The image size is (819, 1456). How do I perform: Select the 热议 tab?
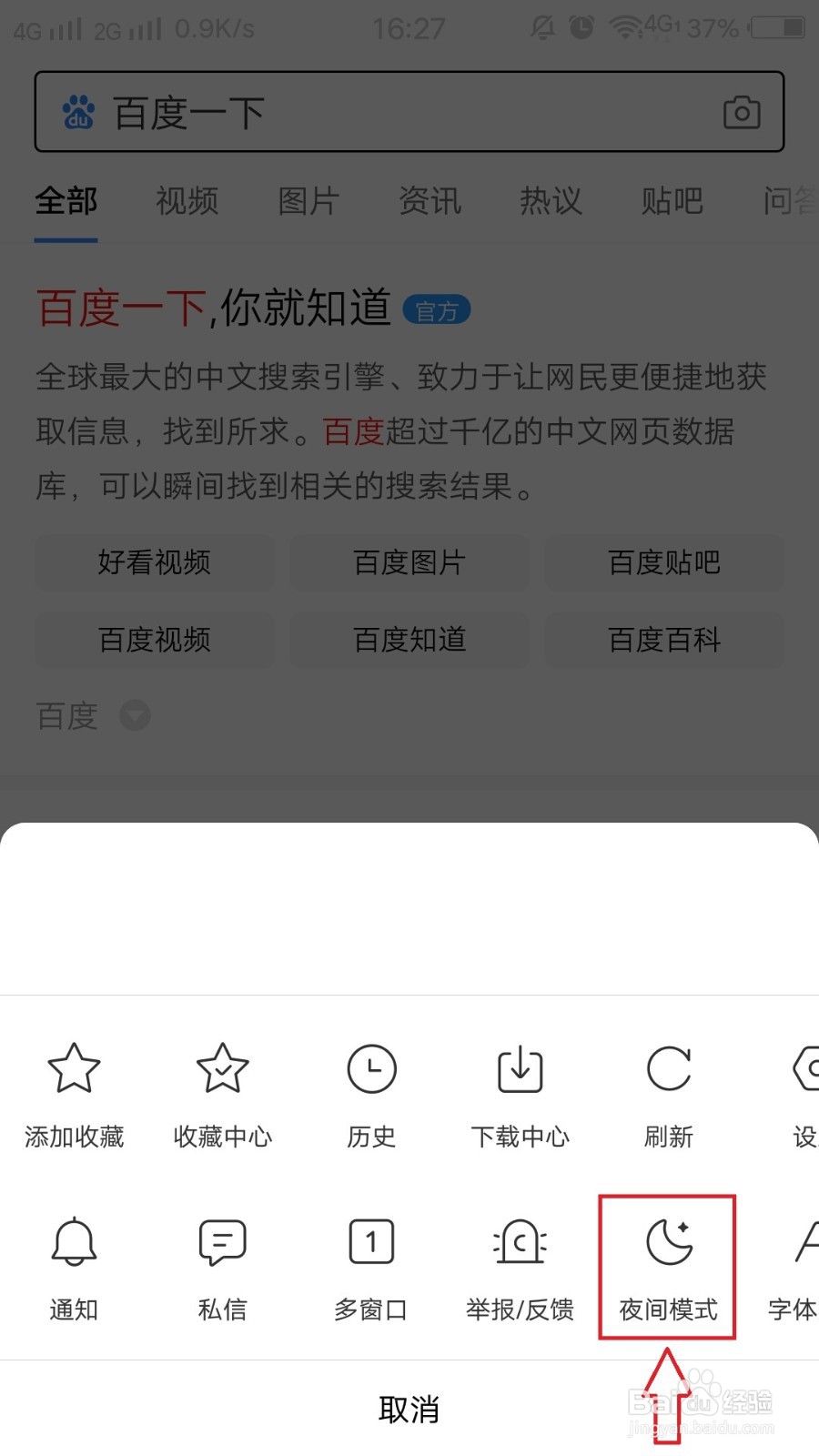(x=550, y=202)
